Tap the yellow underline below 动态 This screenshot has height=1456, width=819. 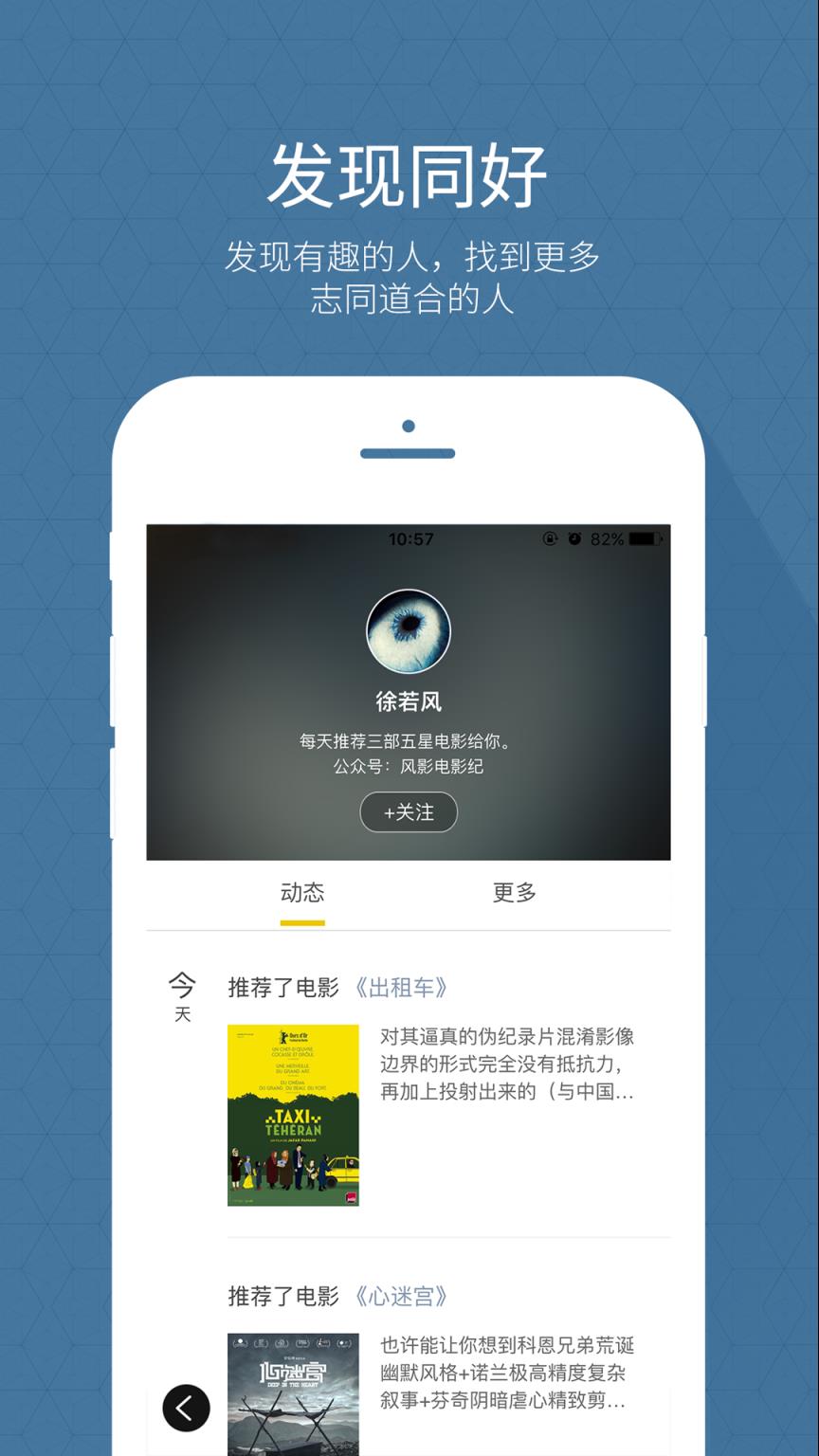(301, 921)
